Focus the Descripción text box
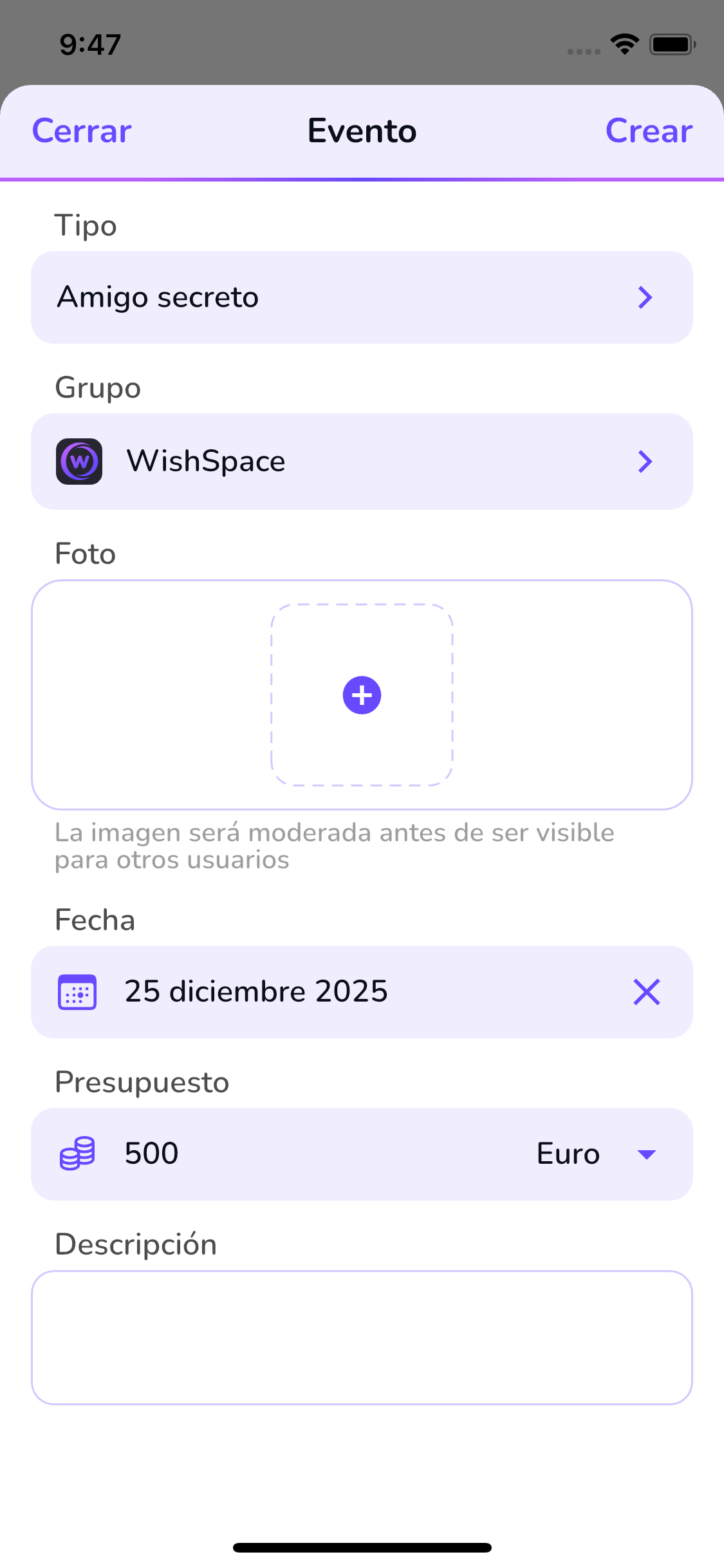Screen dimensions: 724x1568 coord(362,1338)
